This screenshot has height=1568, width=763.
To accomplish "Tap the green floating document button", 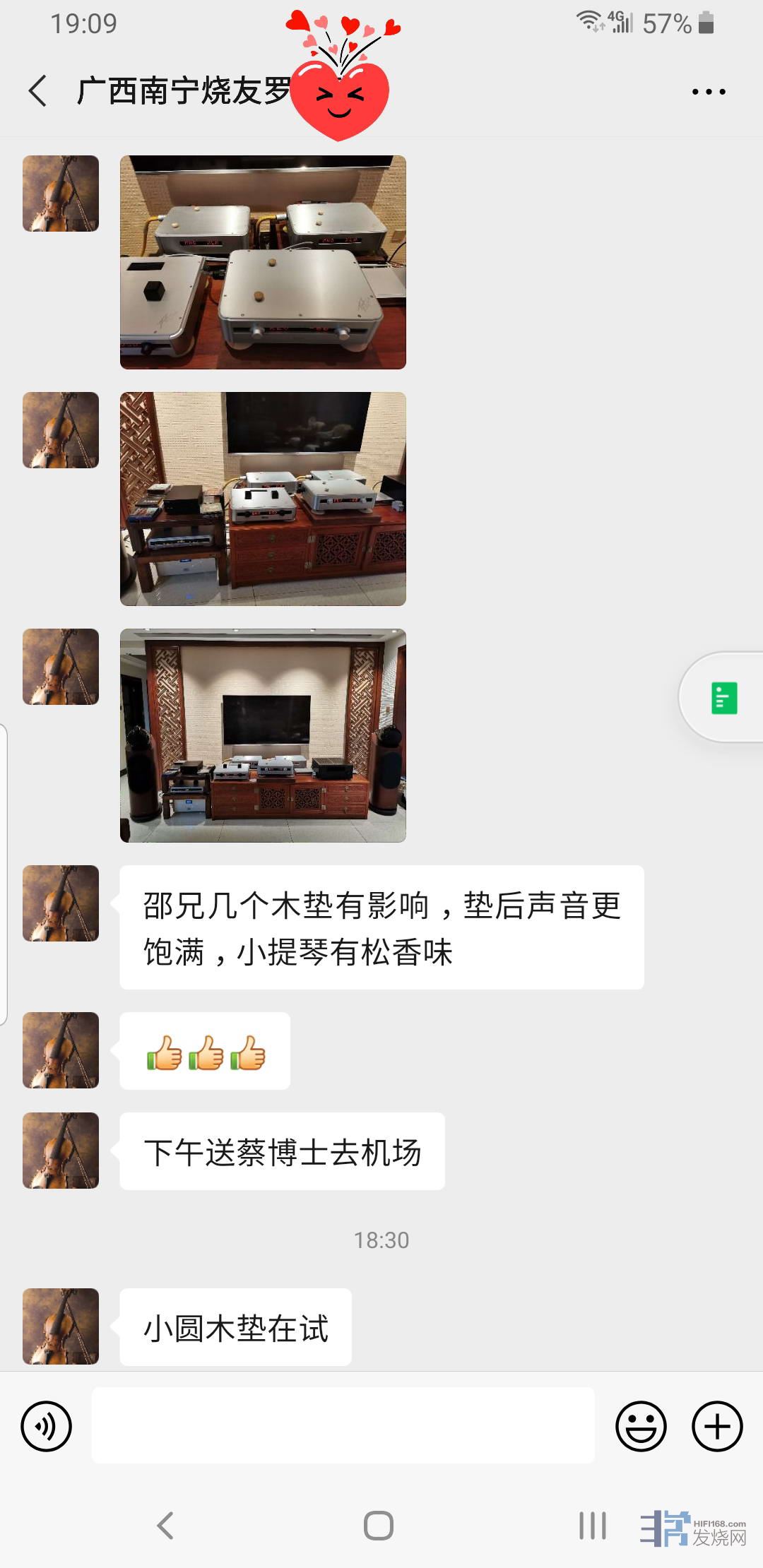I will click(x=724, y=697).
